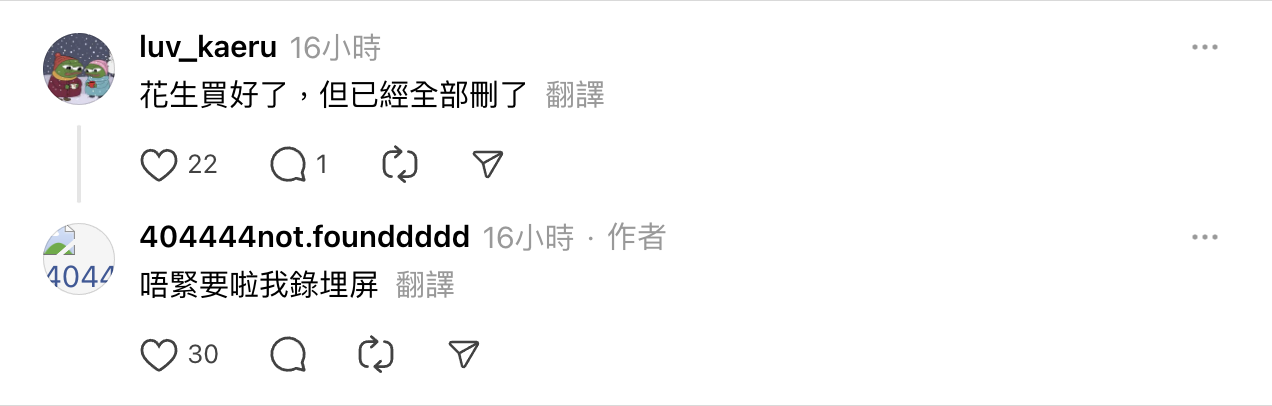Open overflow menu on luv_kaeru's comment
This screenshot has height=406, width=1272.
(1205, 48)
